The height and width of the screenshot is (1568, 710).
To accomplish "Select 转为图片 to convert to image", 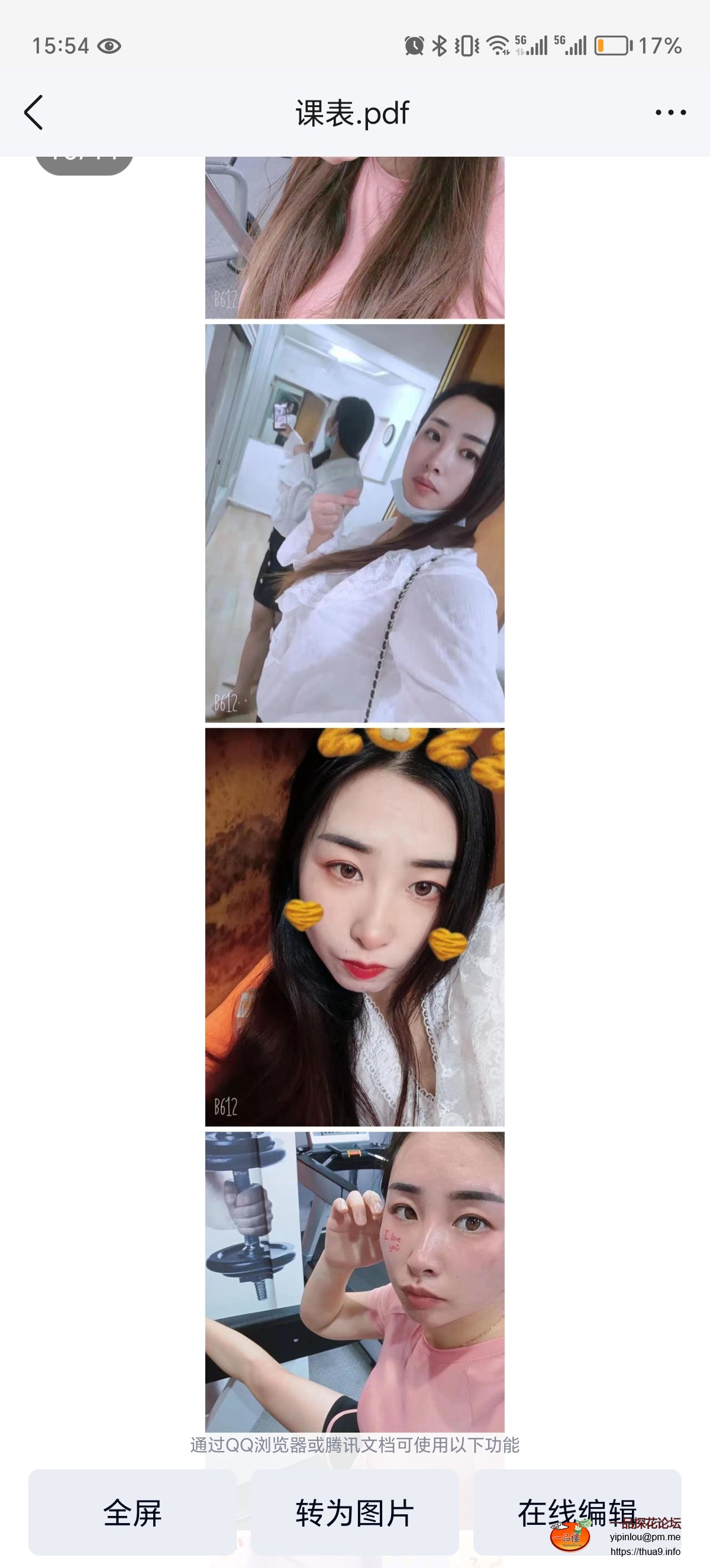I will click(354, 1512).
